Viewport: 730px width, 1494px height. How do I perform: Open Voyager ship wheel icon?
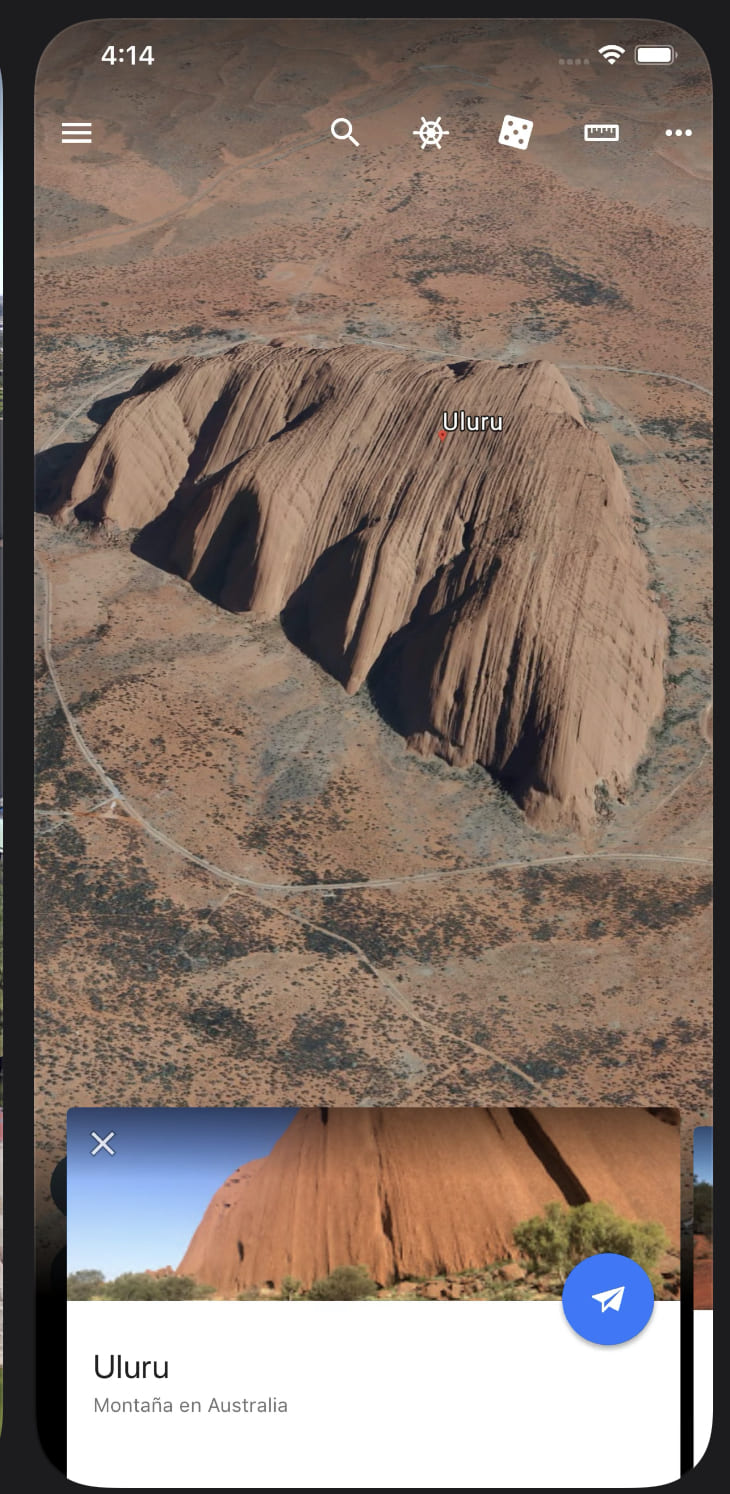(431, 133)
